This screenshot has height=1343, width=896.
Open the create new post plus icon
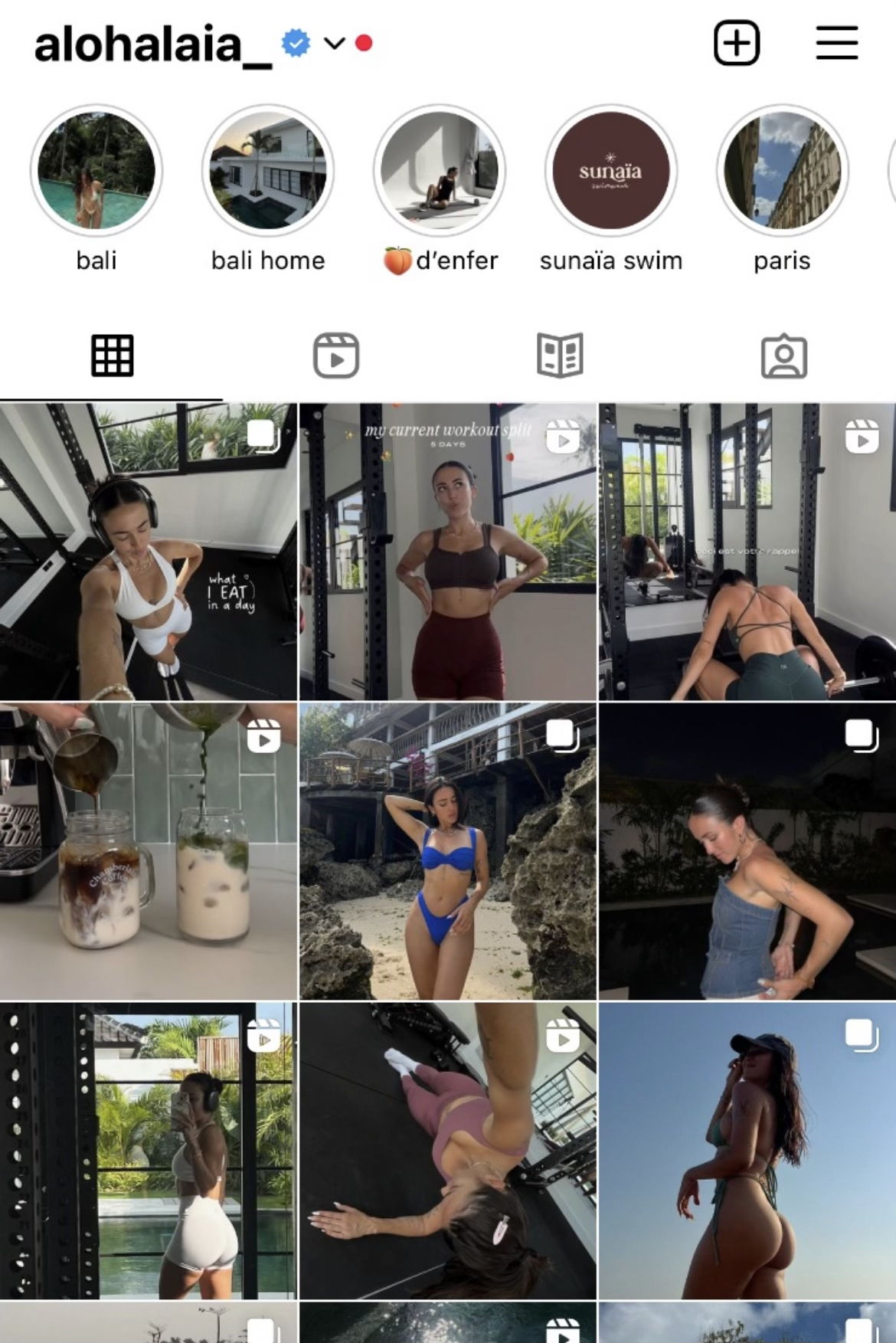[736, 43]
